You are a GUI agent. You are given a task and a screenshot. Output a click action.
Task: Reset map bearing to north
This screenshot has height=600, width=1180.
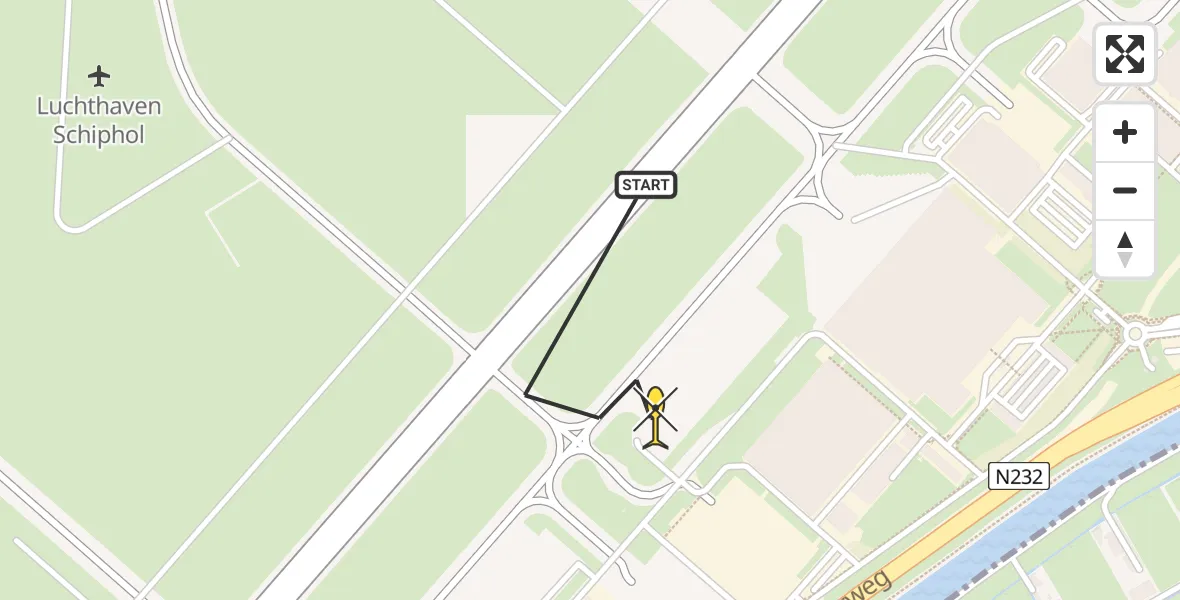point(1125,249)
